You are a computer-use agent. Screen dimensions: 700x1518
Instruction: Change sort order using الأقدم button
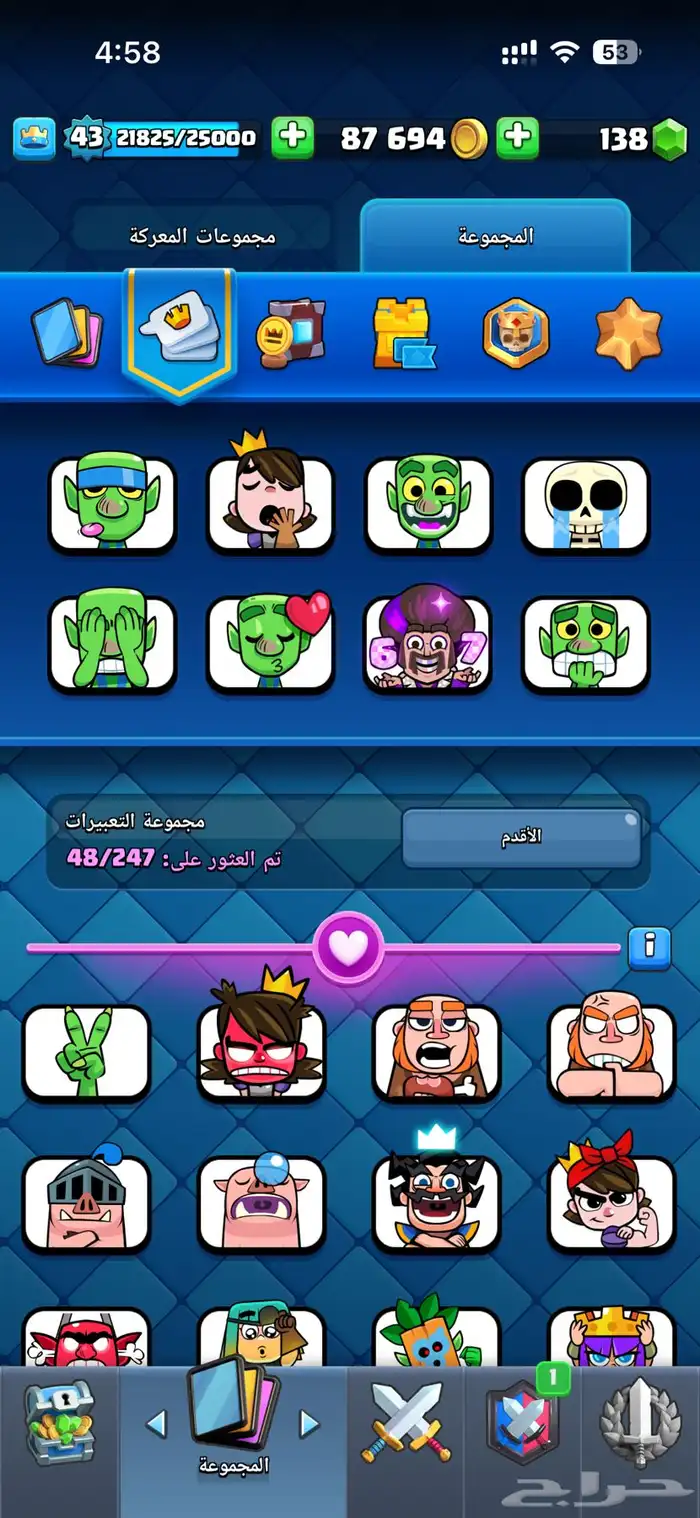pos(521,838)
